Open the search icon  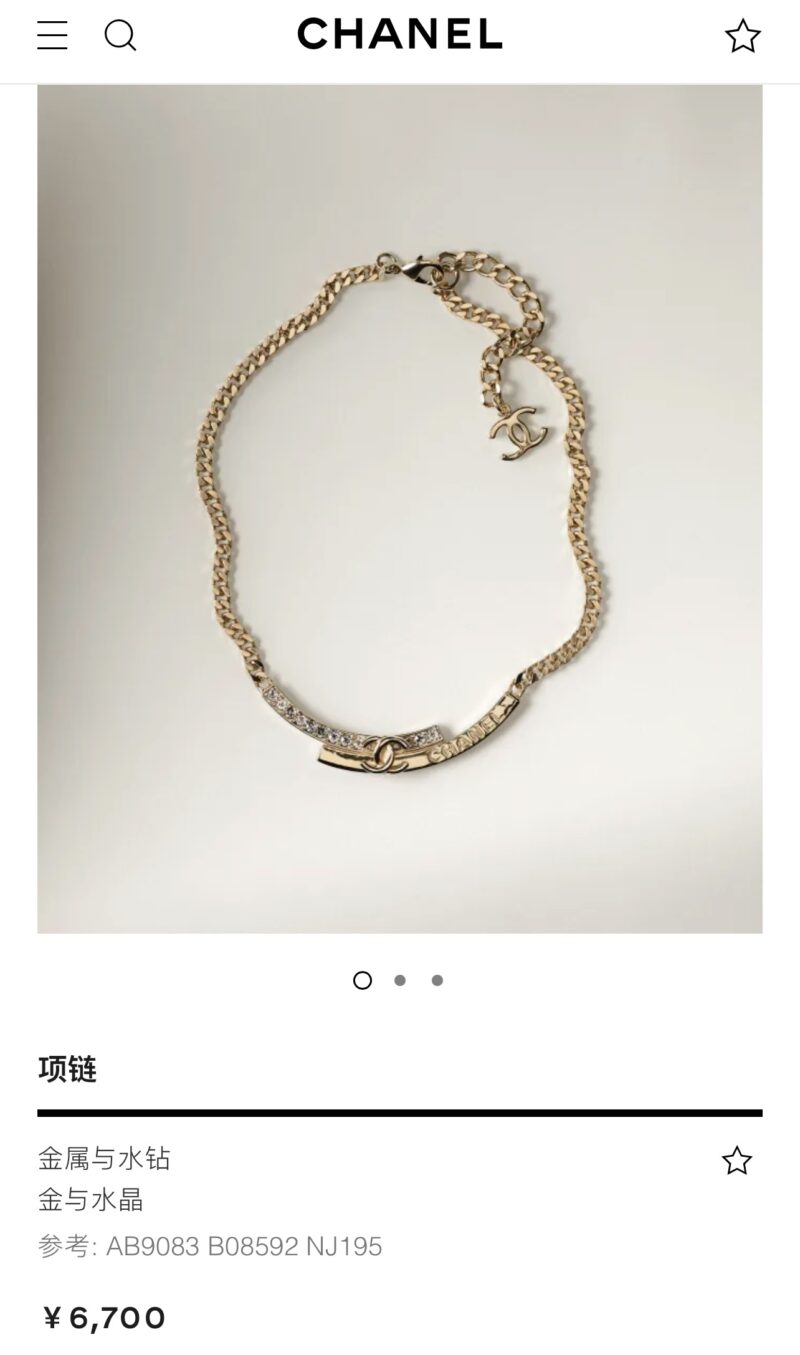(x=120, y=36)
